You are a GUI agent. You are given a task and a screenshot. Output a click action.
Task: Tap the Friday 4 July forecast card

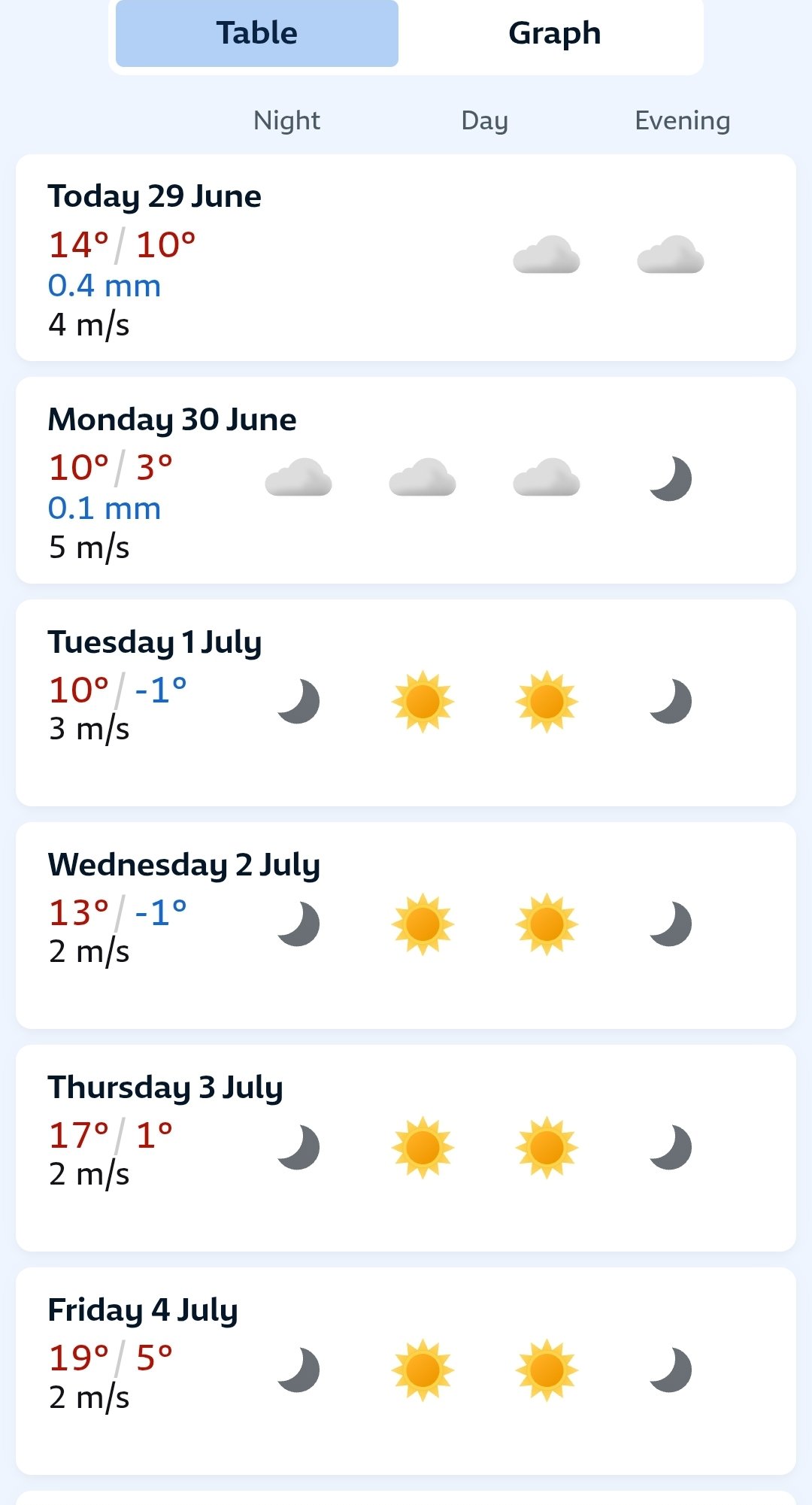tap(406, 1371)
